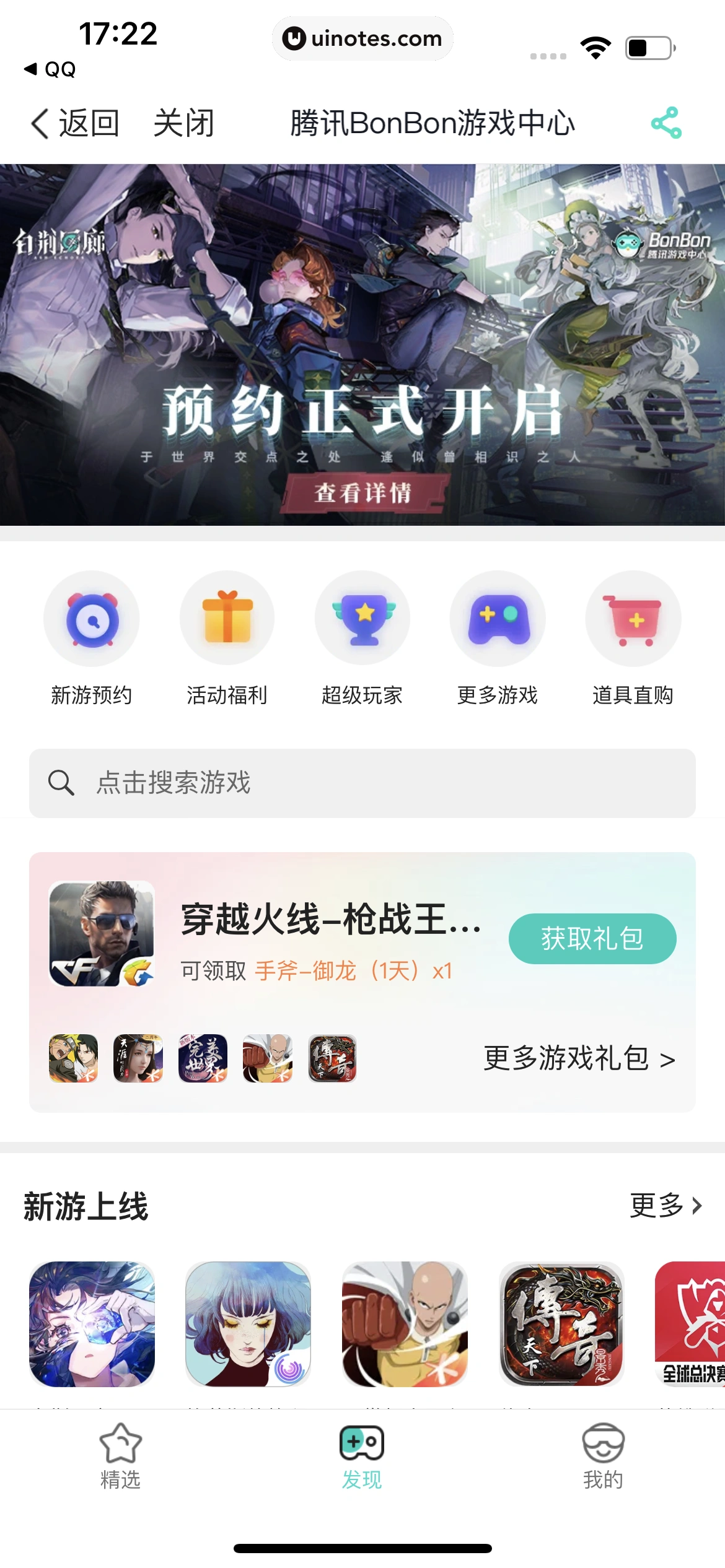Open the 超级玩家 trophy icon
This screenshot has width=725, height=1568.
click(x=362, y=618)
